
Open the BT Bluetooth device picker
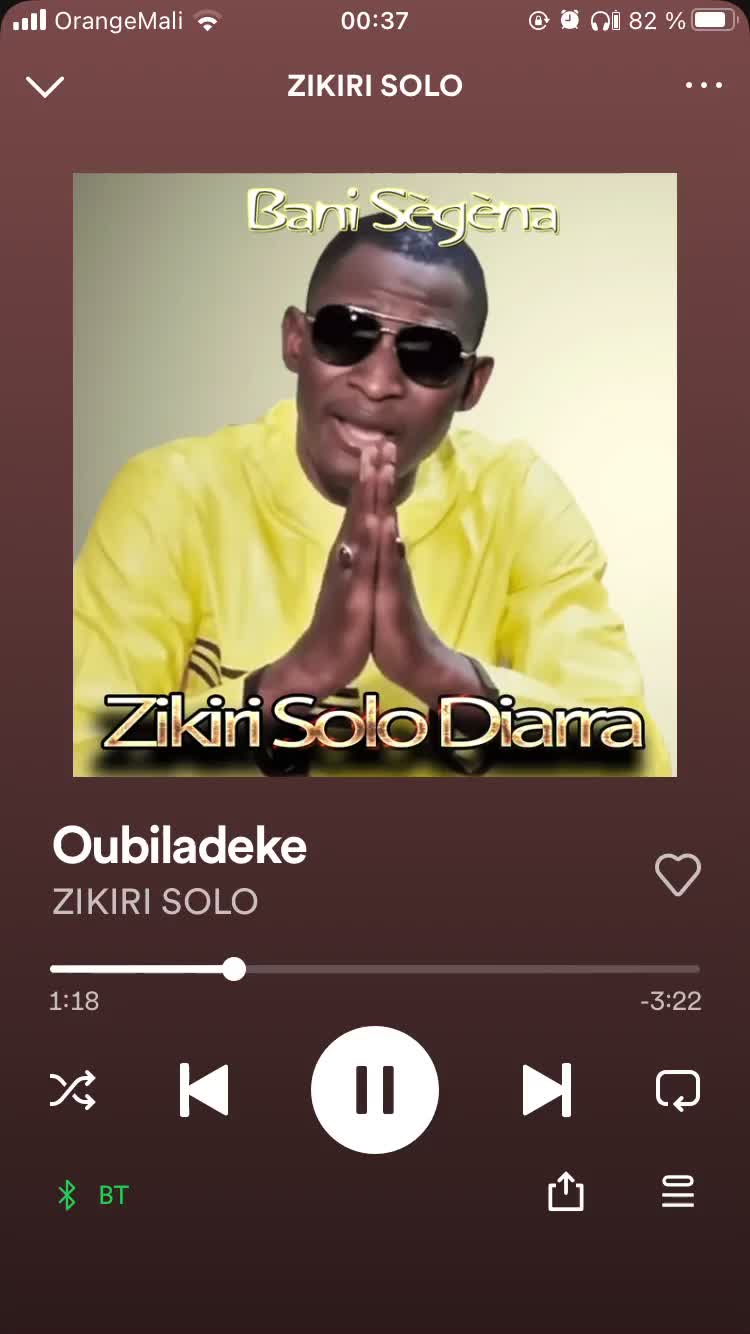pos(93,1195)
